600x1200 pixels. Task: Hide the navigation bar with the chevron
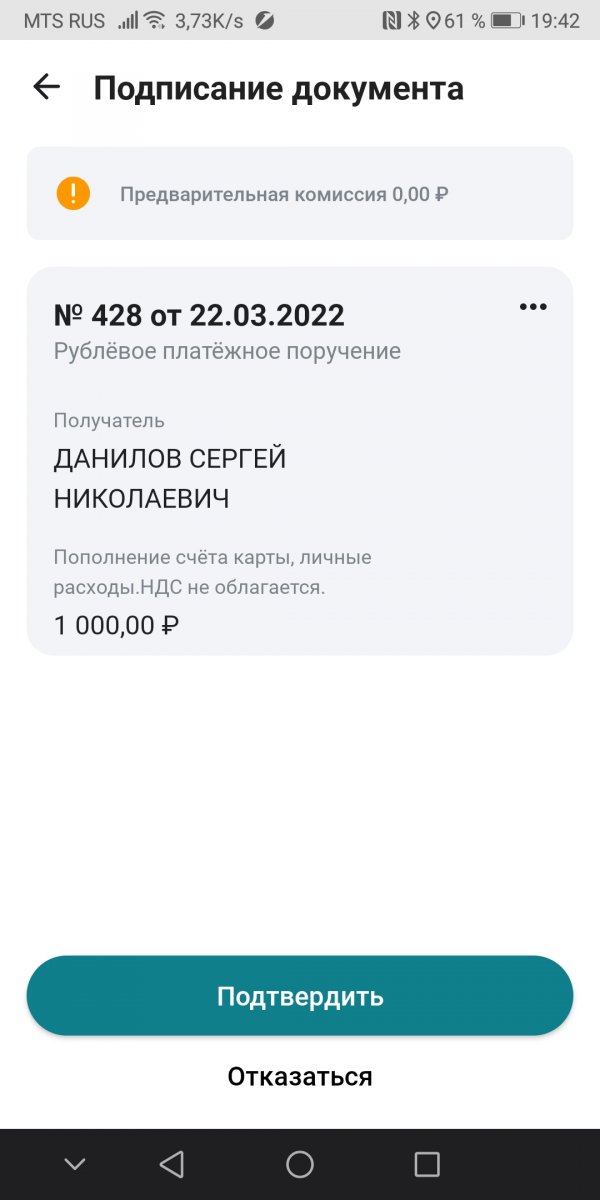[x=75, y=1164]
